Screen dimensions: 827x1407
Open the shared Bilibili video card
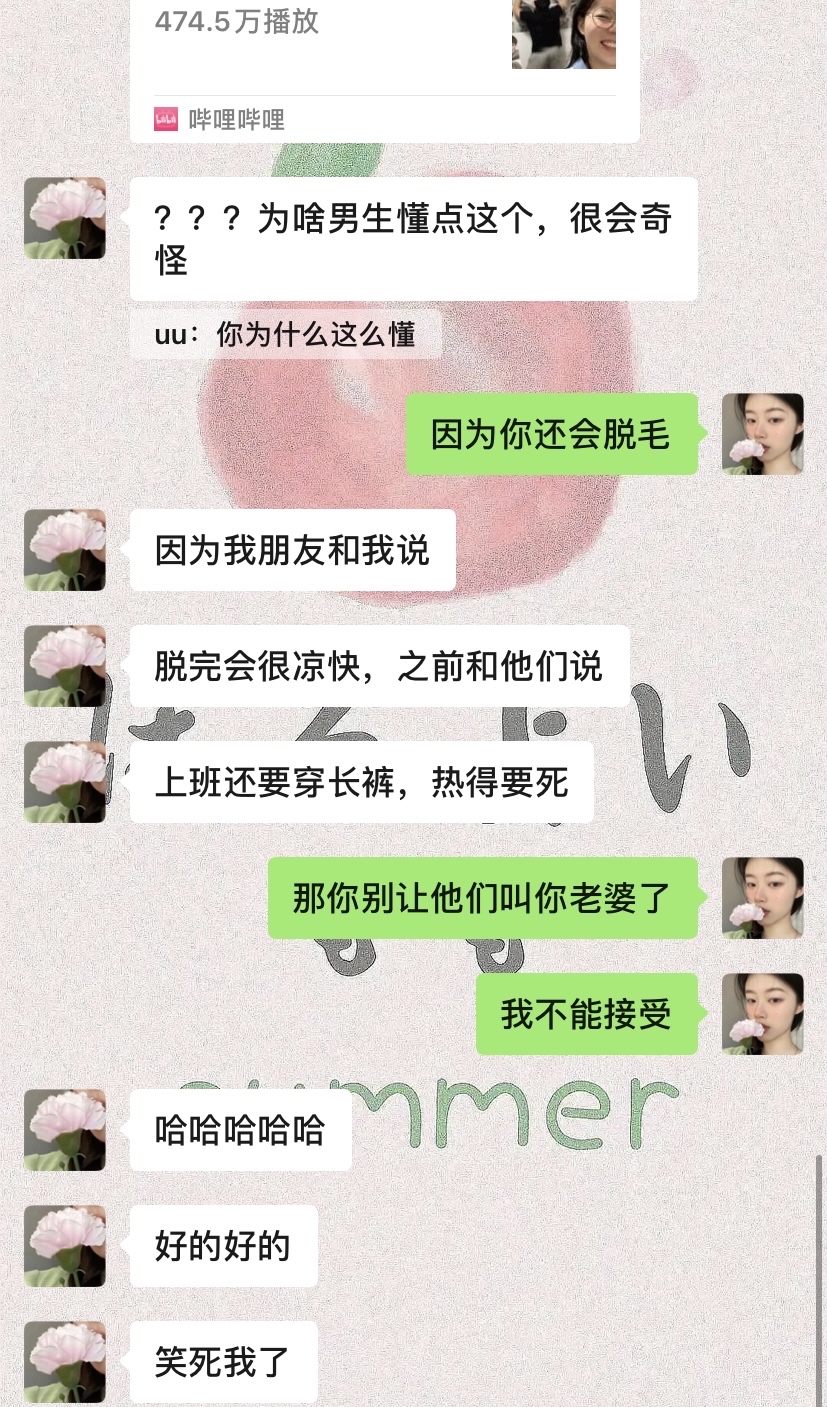click(x=384, y=60)
